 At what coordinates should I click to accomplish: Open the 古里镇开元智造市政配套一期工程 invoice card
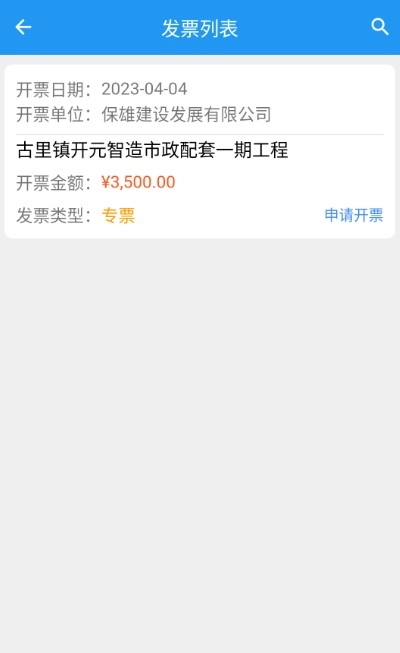click(x=200, y=152)
